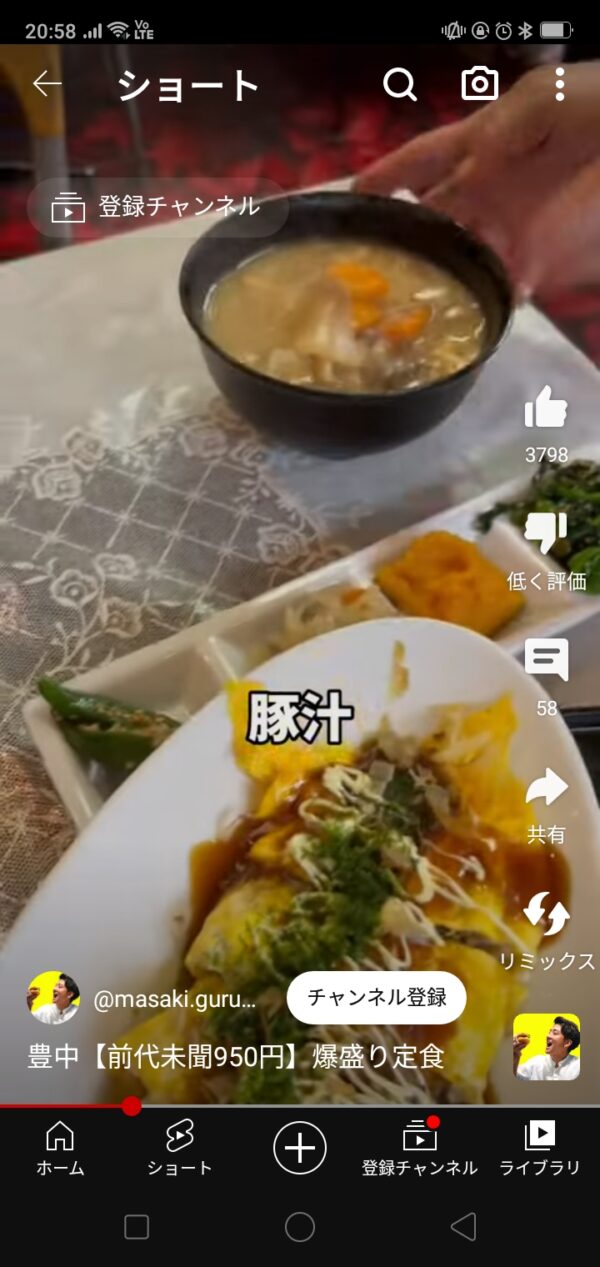Screen dimensions: 600x1267
Task: Share this Short via 共有
Action: point(546,790)
